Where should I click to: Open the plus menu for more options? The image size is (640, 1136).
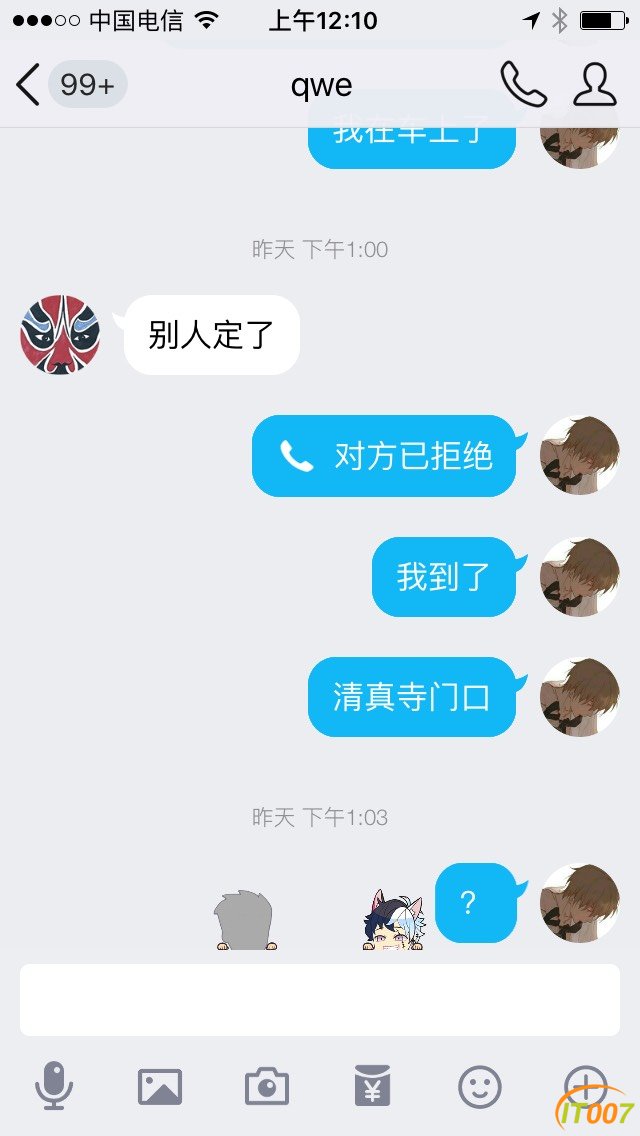point(585,1084)
